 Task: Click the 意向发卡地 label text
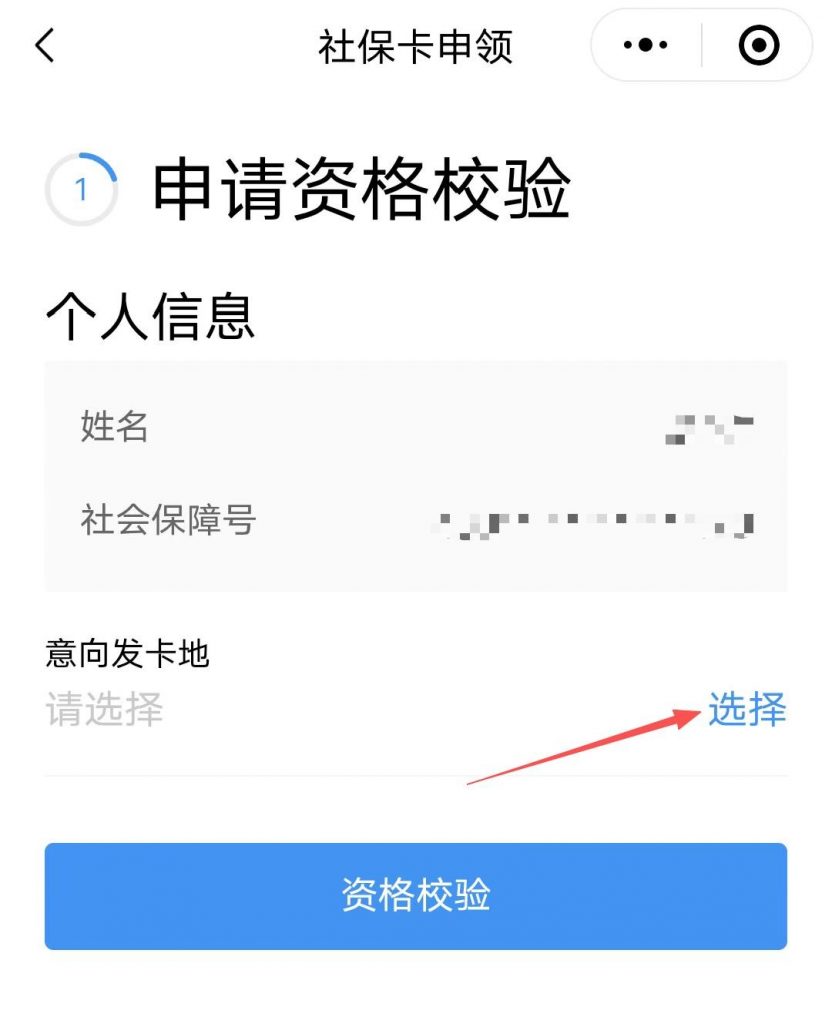tap(110, 650)
